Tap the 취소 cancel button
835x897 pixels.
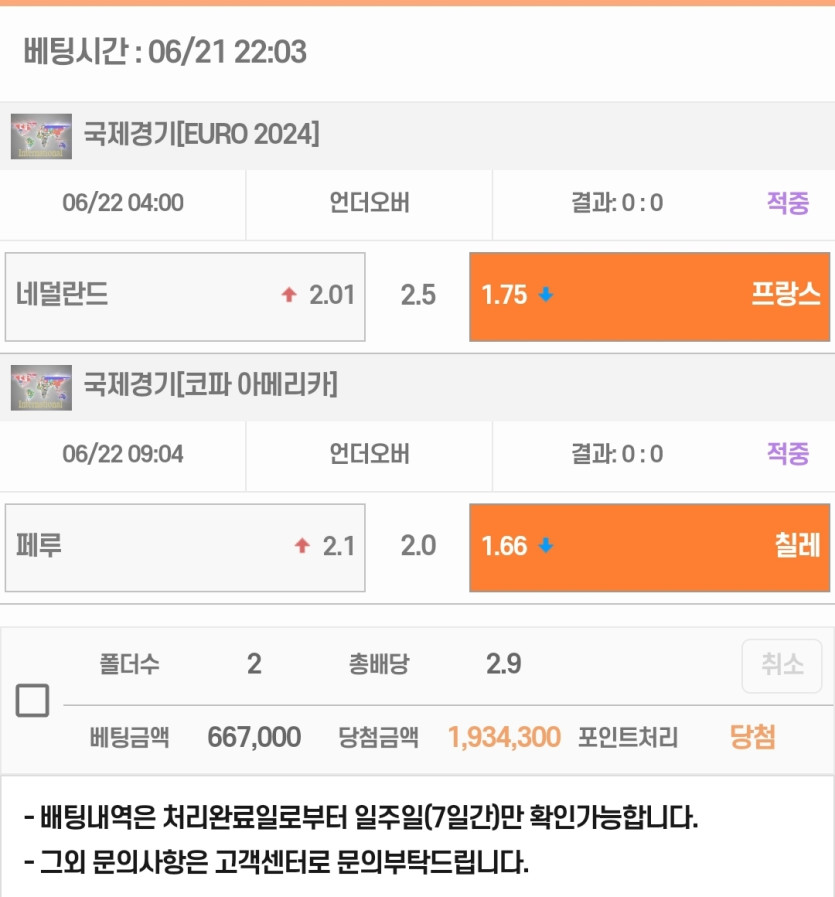781,665
